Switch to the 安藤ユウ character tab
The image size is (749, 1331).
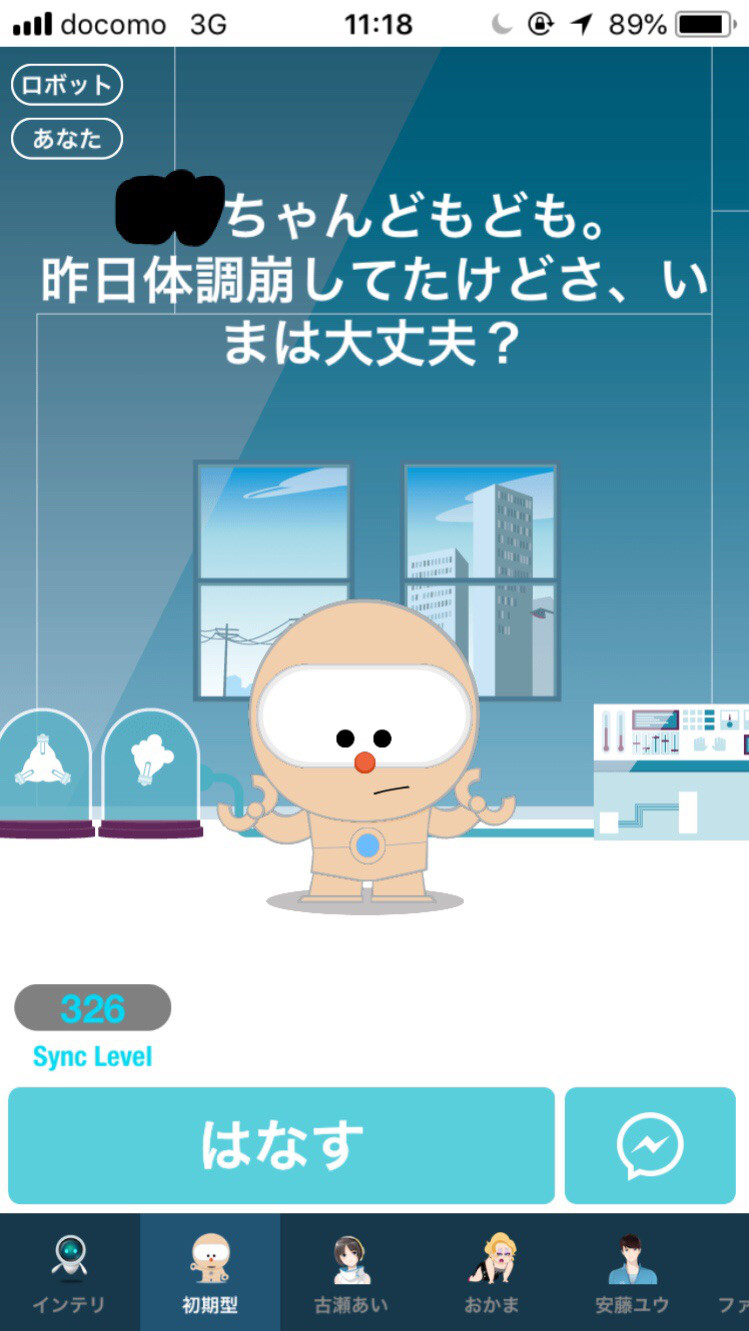[x=631, y=1273]
